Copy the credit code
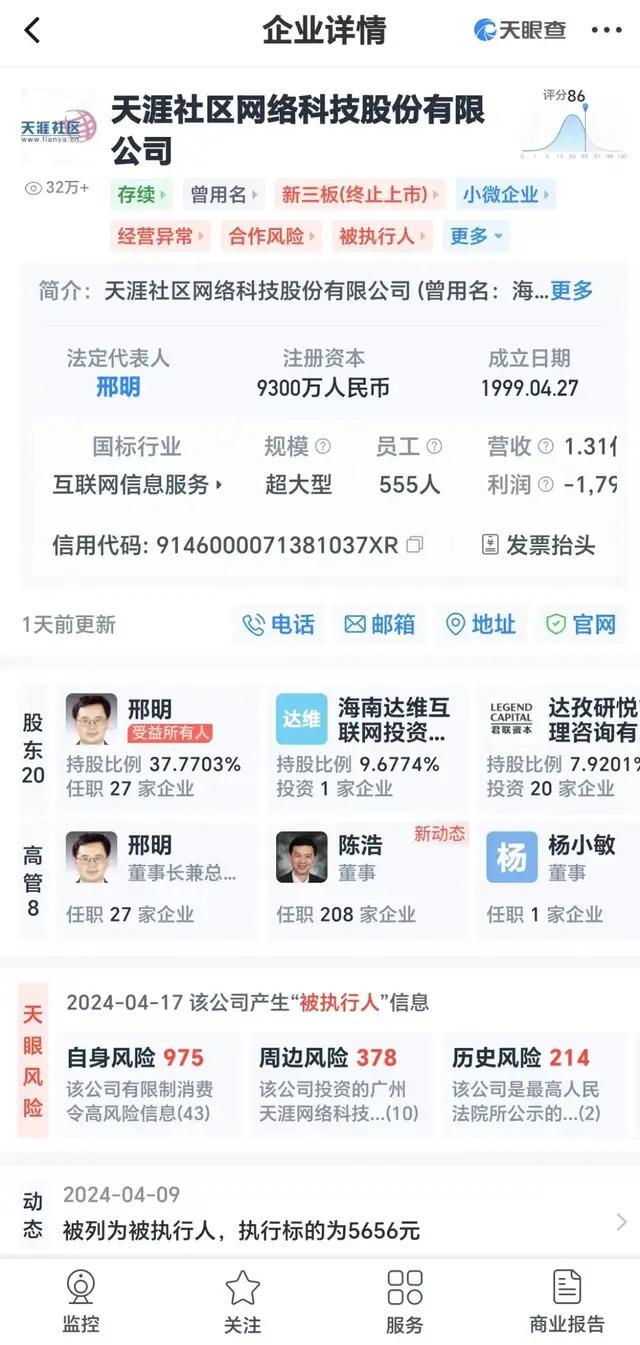640x1345 pixels. click(415, 545)
